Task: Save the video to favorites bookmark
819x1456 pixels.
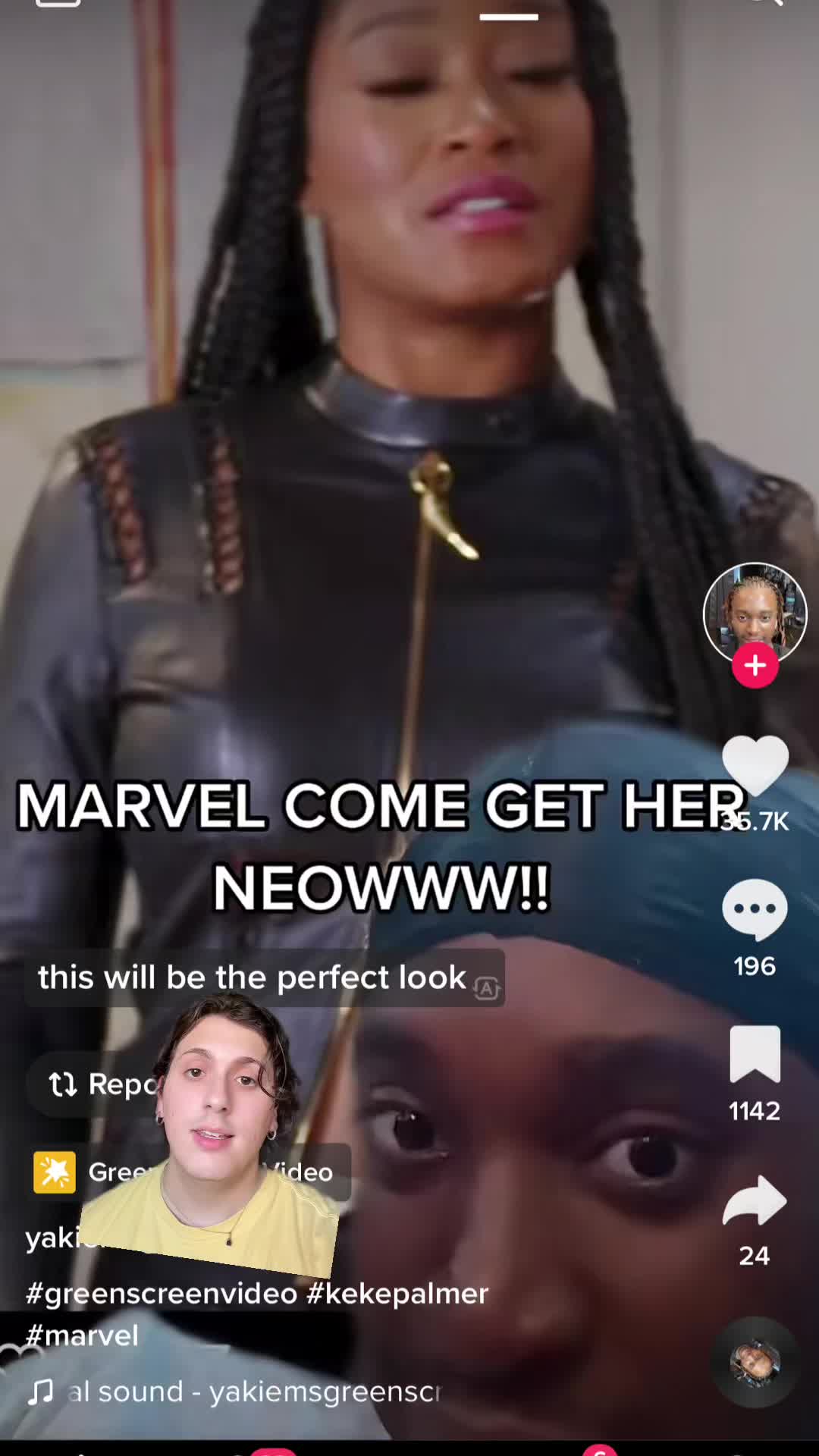Action: tap(755, 1054)
